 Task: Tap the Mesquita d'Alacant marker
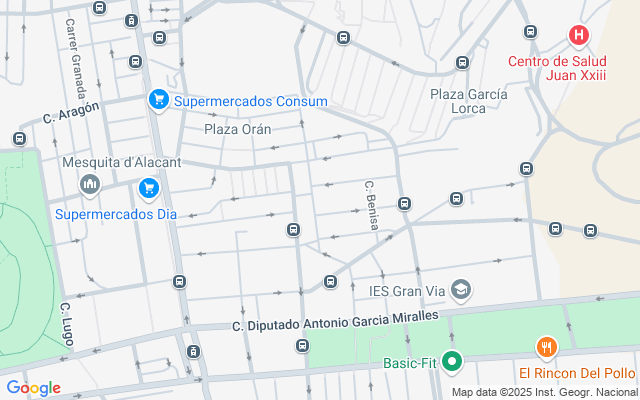tap(90, 185)
